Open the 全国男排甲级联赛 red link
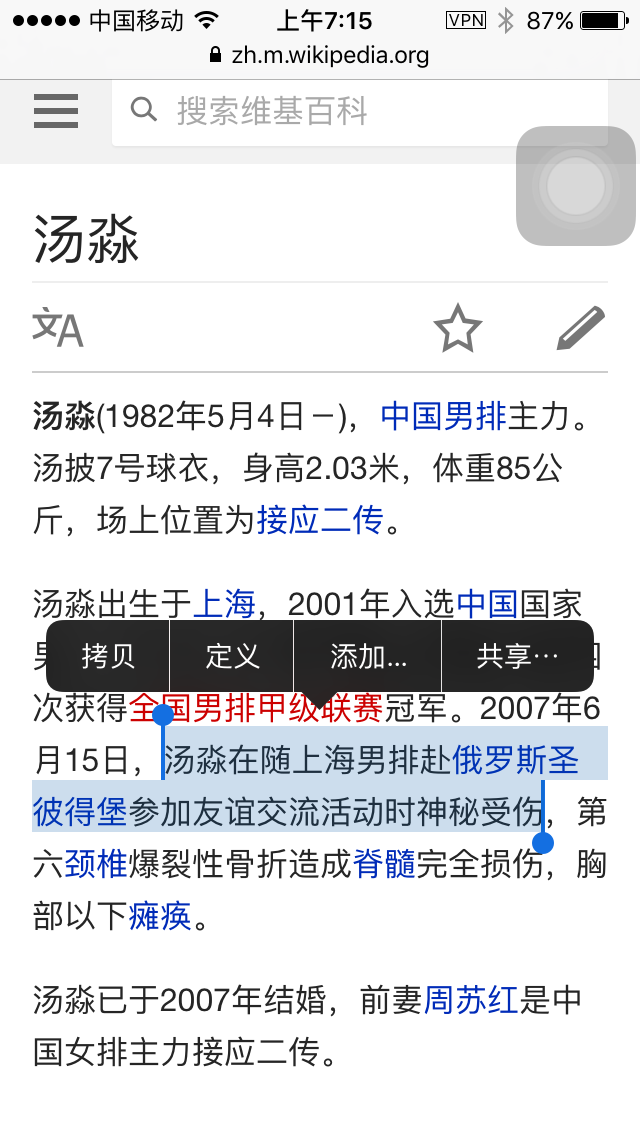The width and height of the screenshot is (640, 1136). [x=256, y=709]
